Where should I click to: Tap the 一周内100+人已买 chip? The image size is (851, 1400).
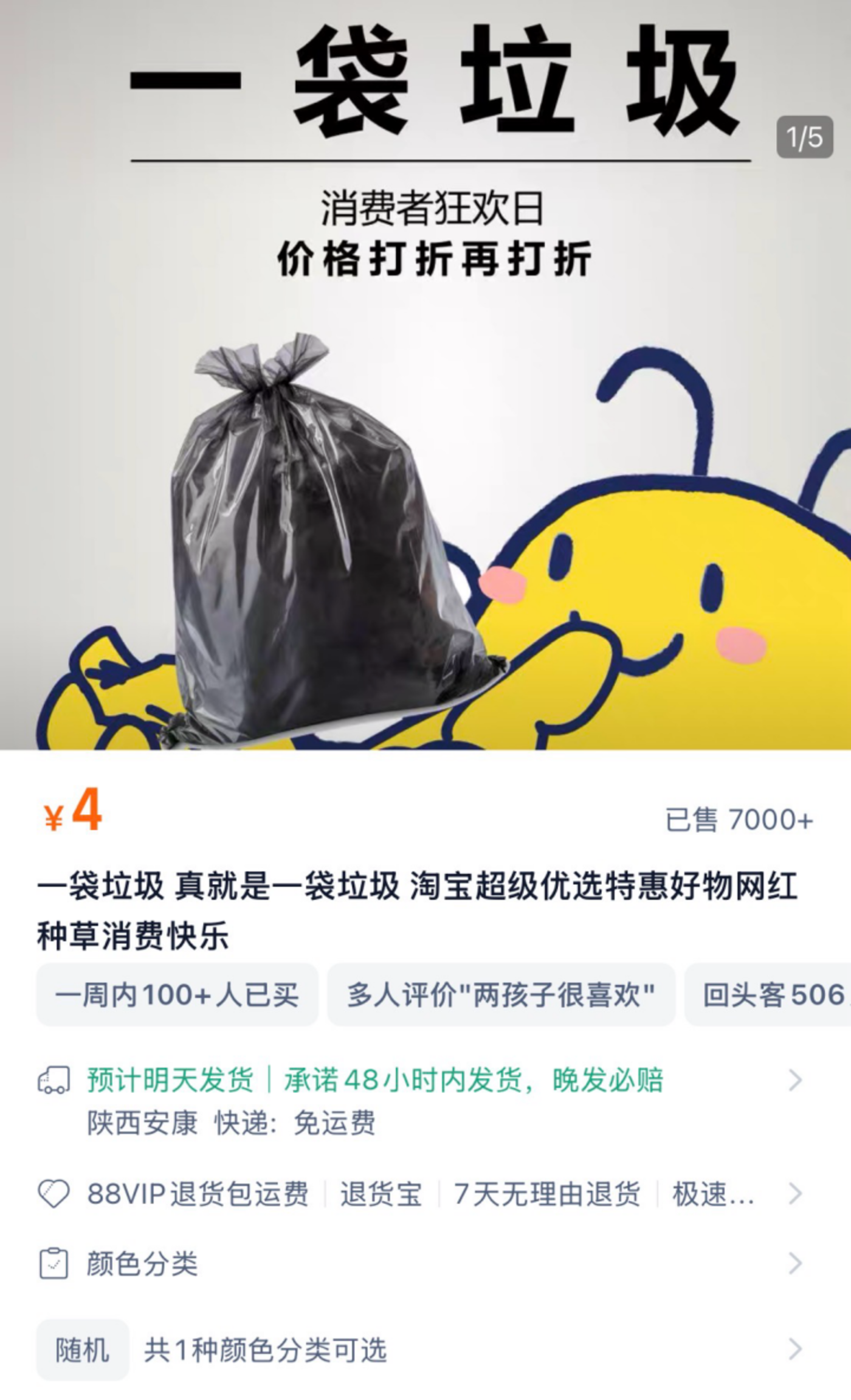(177, 996)
